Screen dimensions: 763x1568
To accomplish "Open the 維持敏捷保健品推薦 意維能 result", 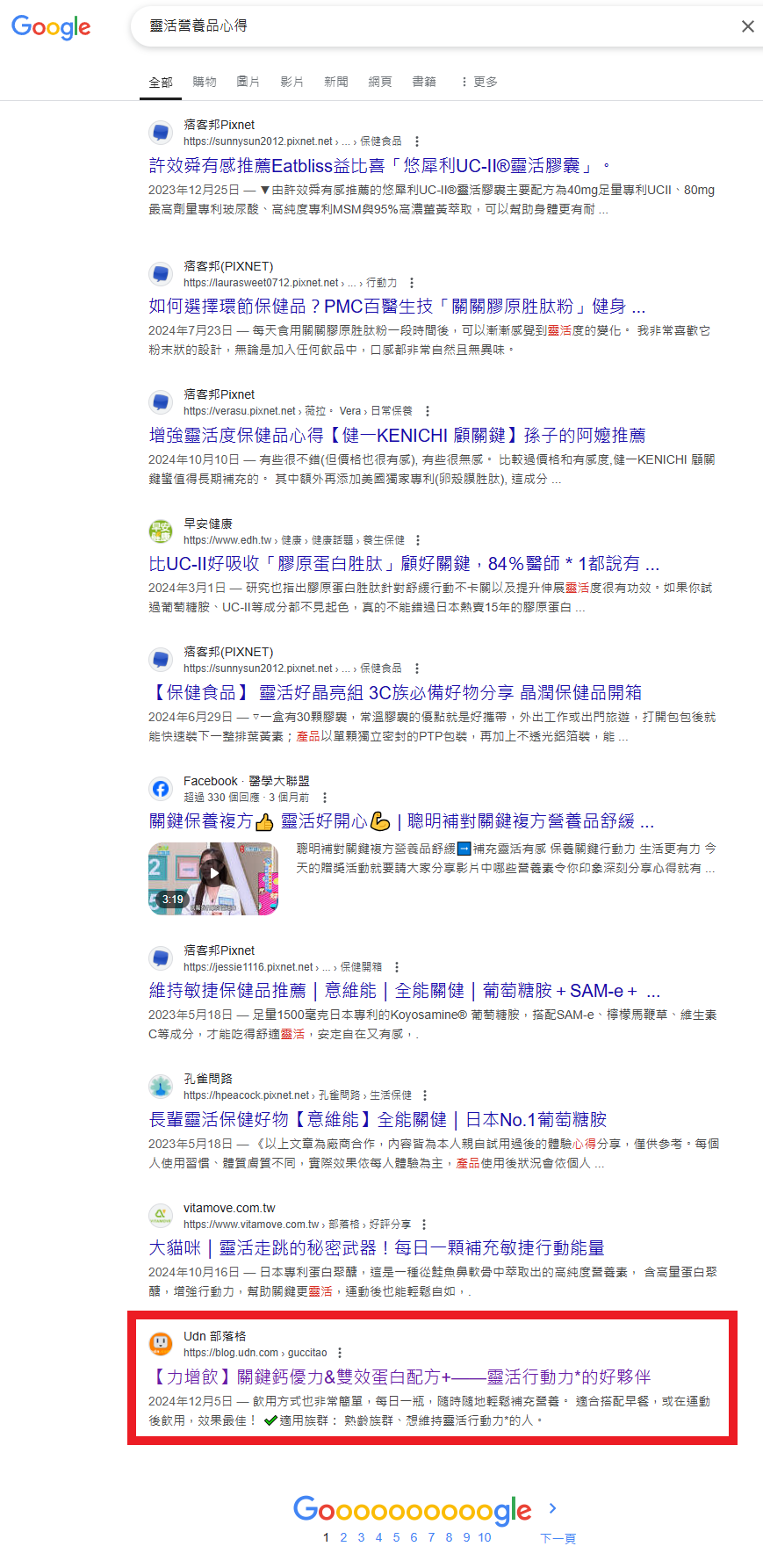I will [x=404, y=991].
